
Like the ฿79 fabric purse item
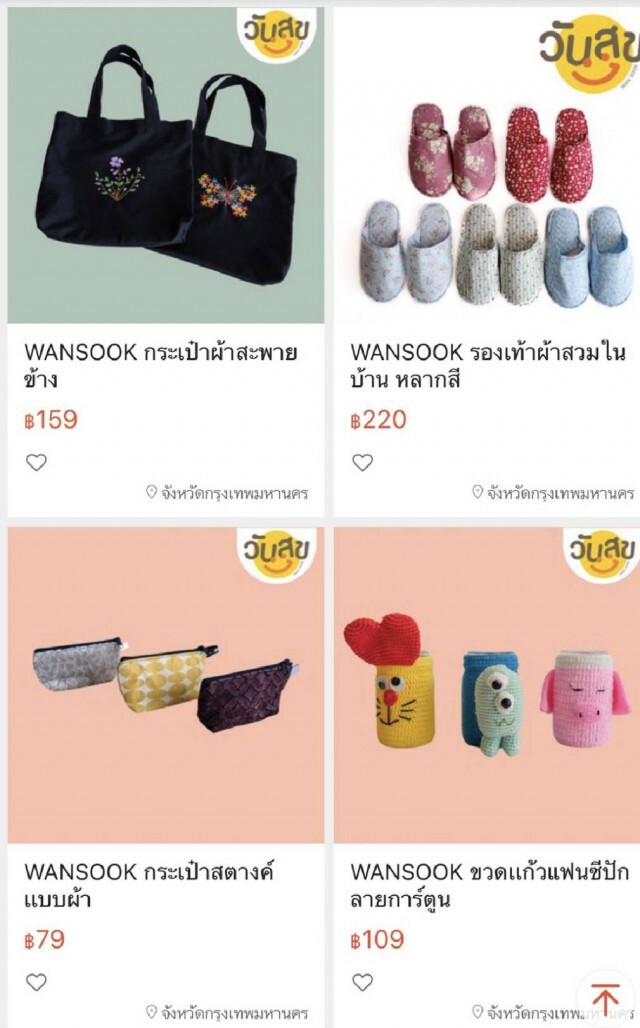point(36,982)
